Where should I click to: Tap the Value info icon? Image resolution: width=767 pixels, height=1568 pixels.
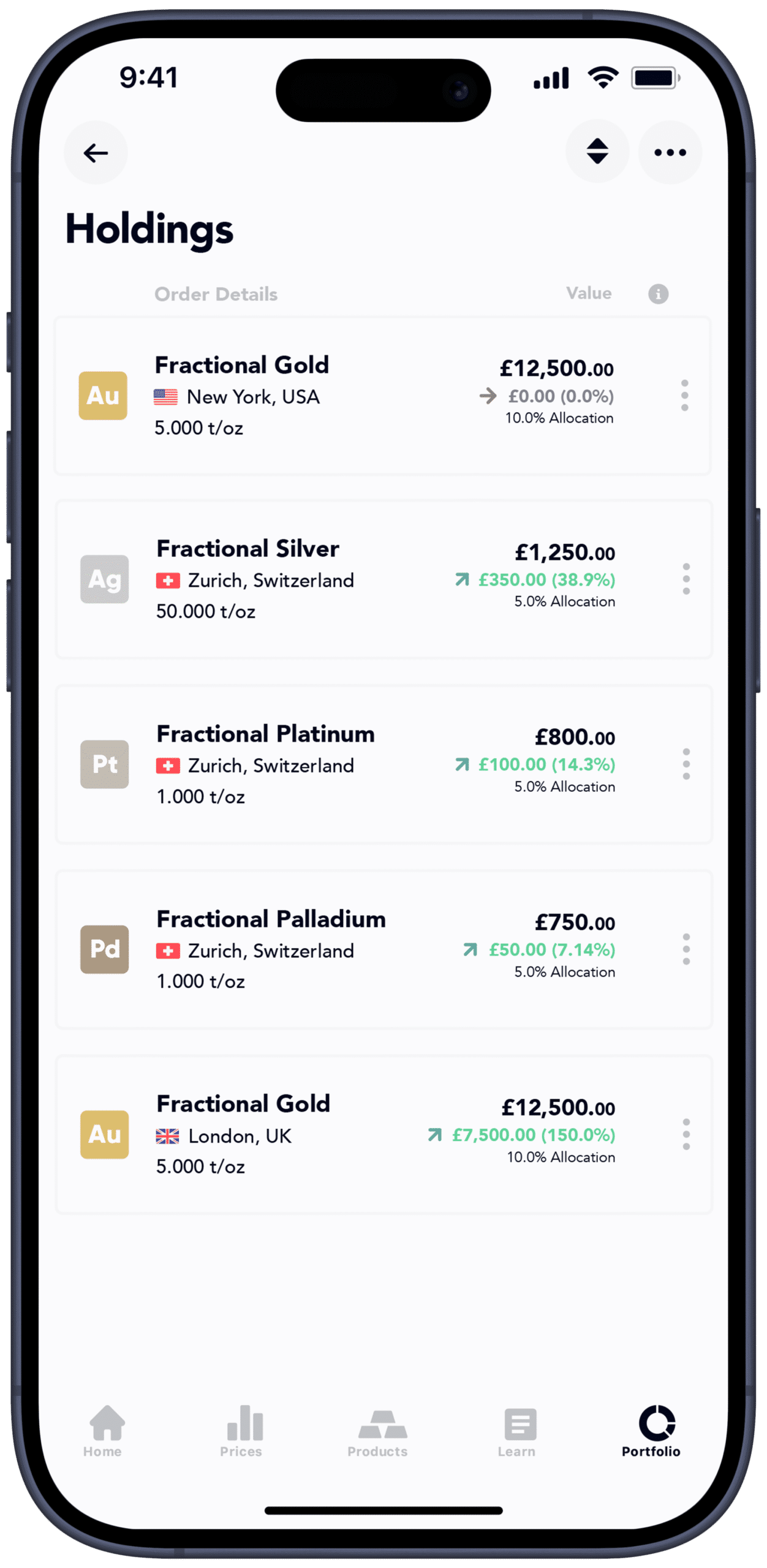click(x=658, y=294)
